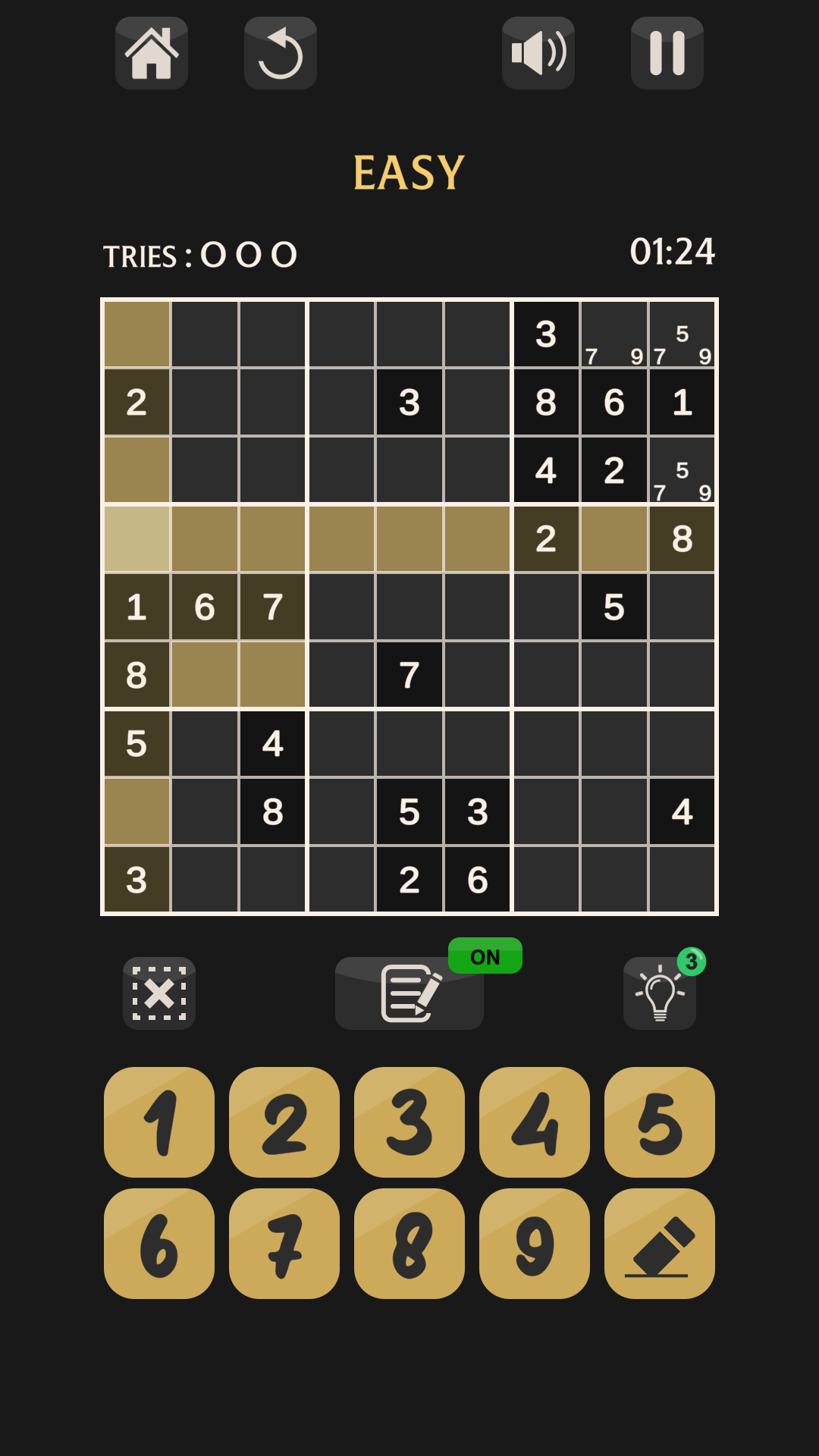Pause the game
This screenshot has width=819, height=1456.
coord(667,53)
